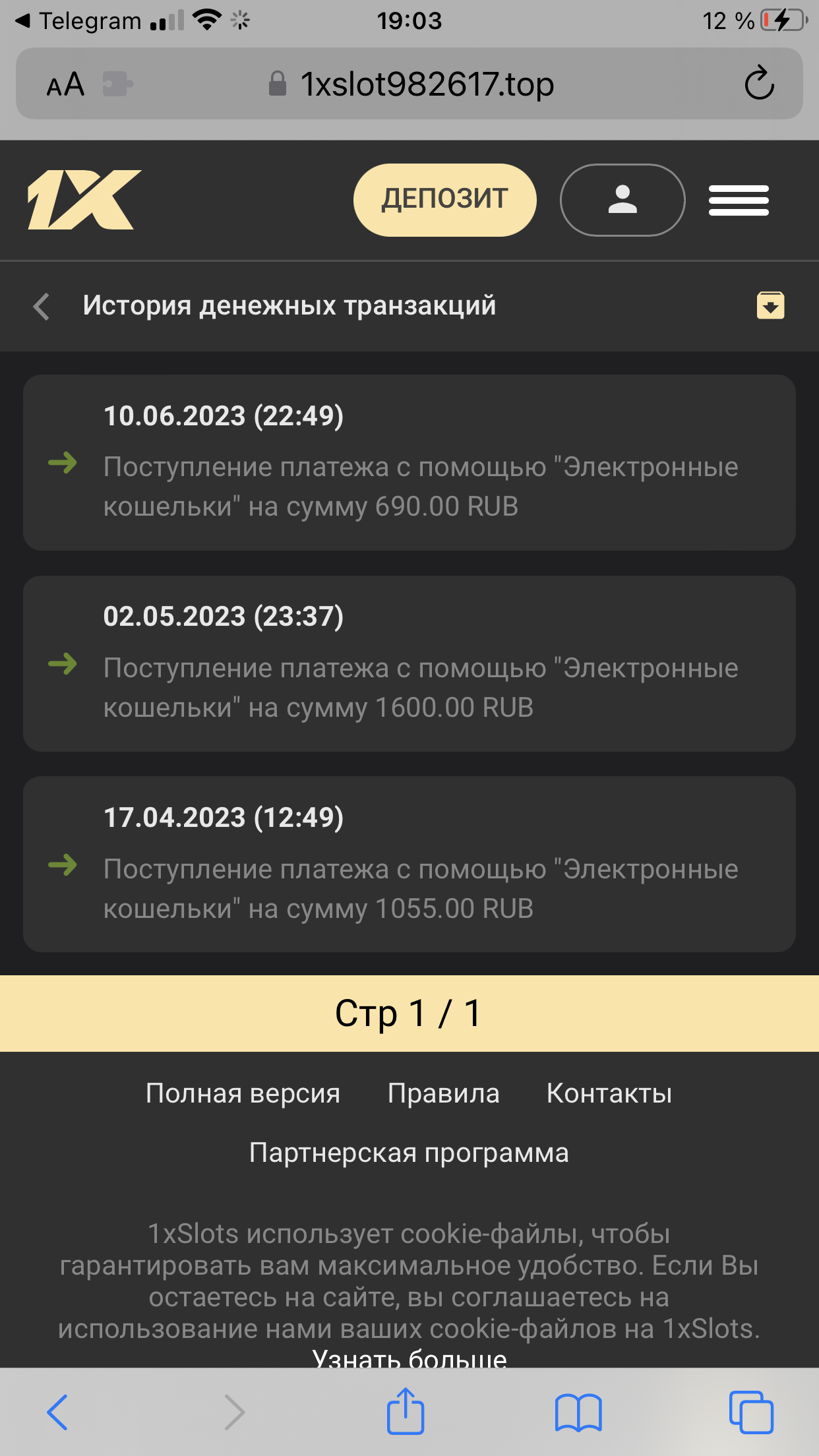
Task: Open the user profile icon
Action: tap(622, 200)
